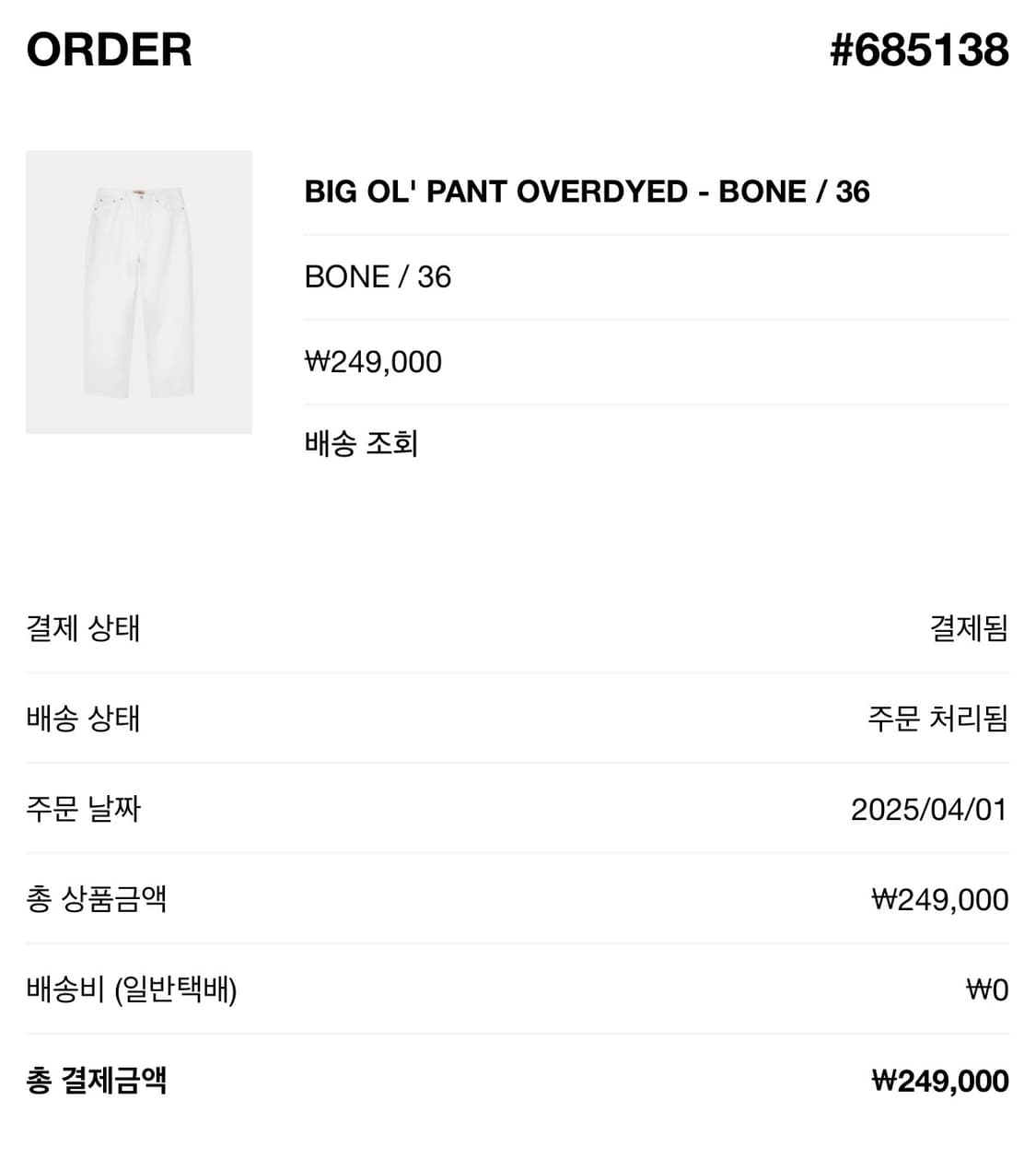
Task: Click the white pants product thumbnail
Action: (x=139, y=290)
